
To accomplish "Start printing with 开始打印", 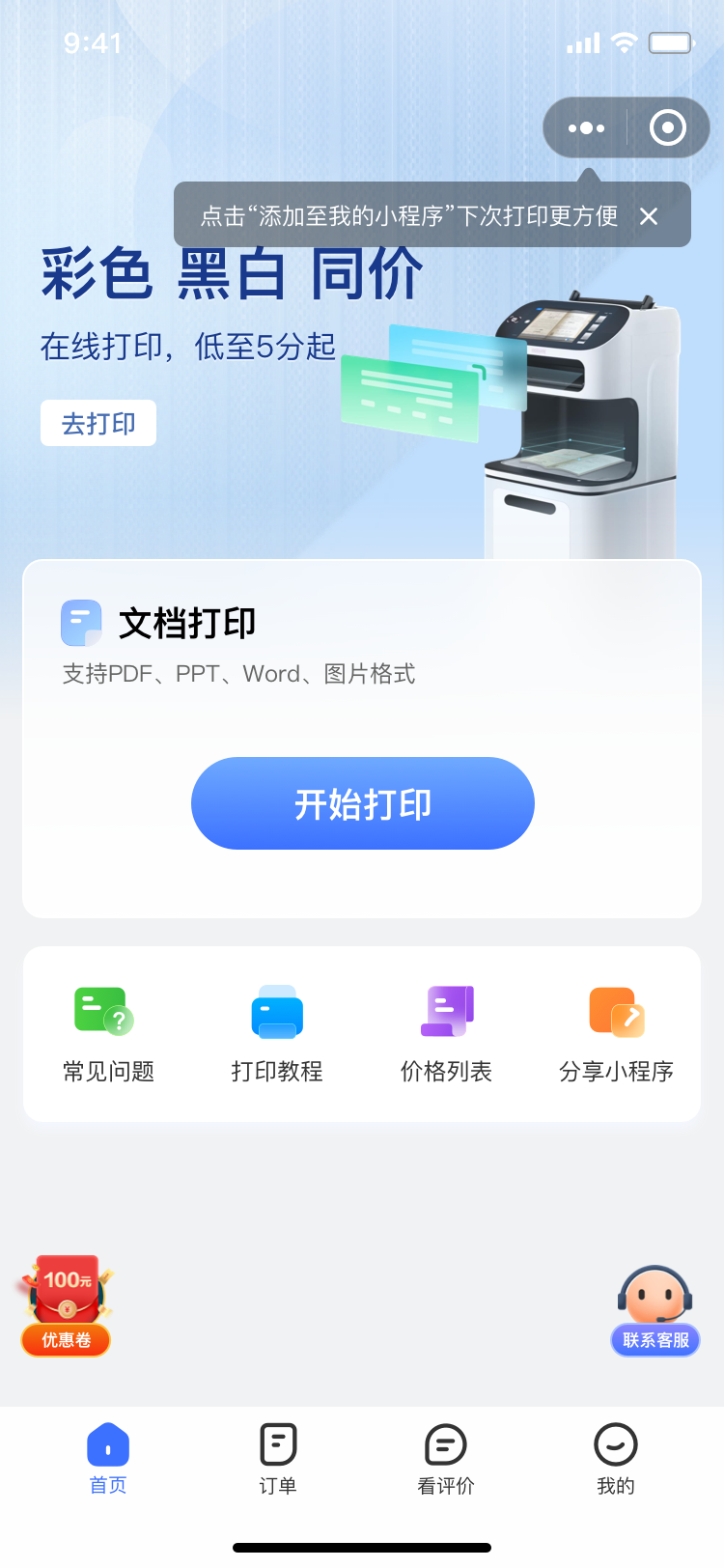I will pyautogui.click(x=363, y=803).
